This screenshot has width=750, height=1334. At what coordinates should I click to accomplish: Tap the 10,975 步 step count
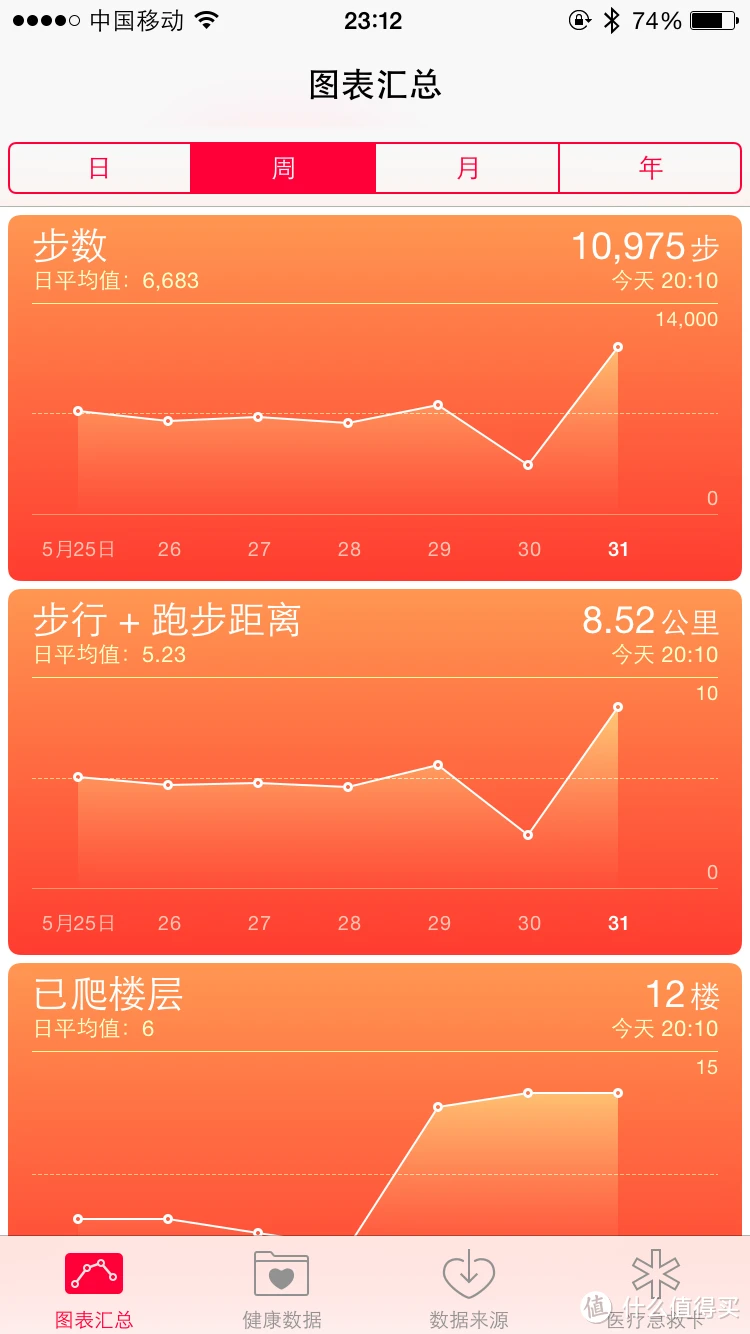[x=644, y=246]
